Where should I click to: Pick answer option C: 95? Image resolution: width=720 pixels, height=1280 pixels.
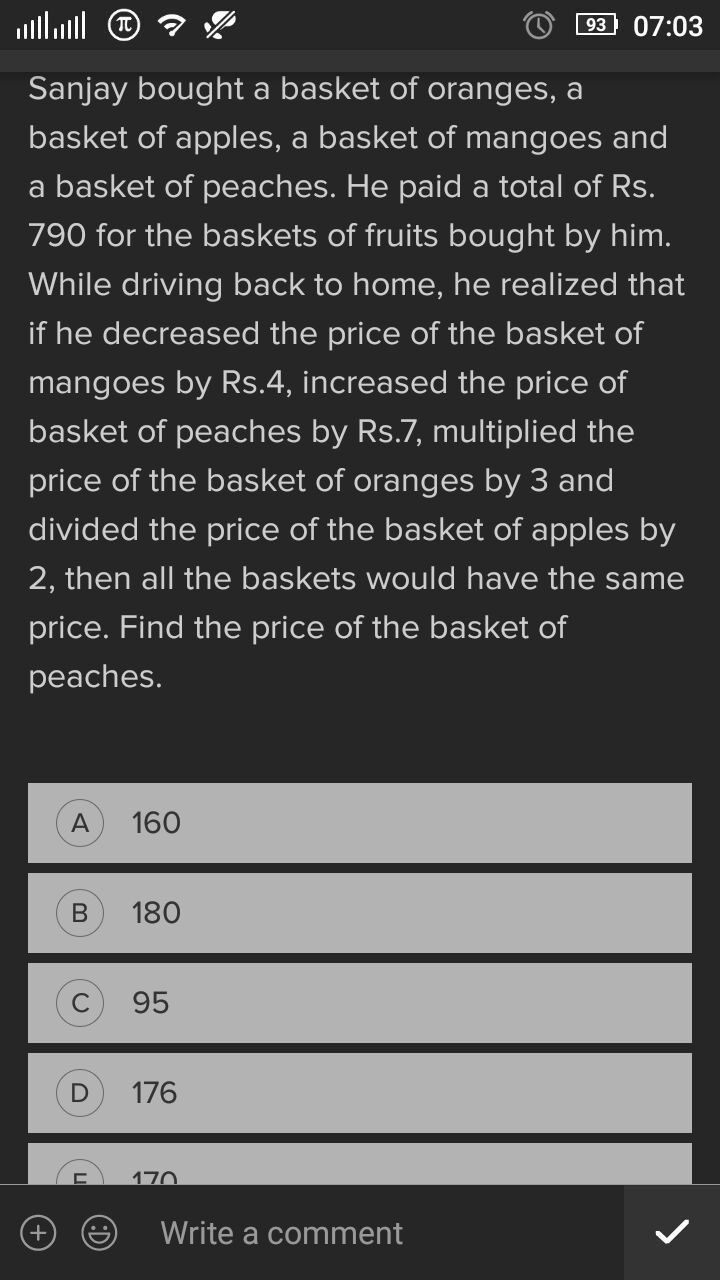point(359,1003)
